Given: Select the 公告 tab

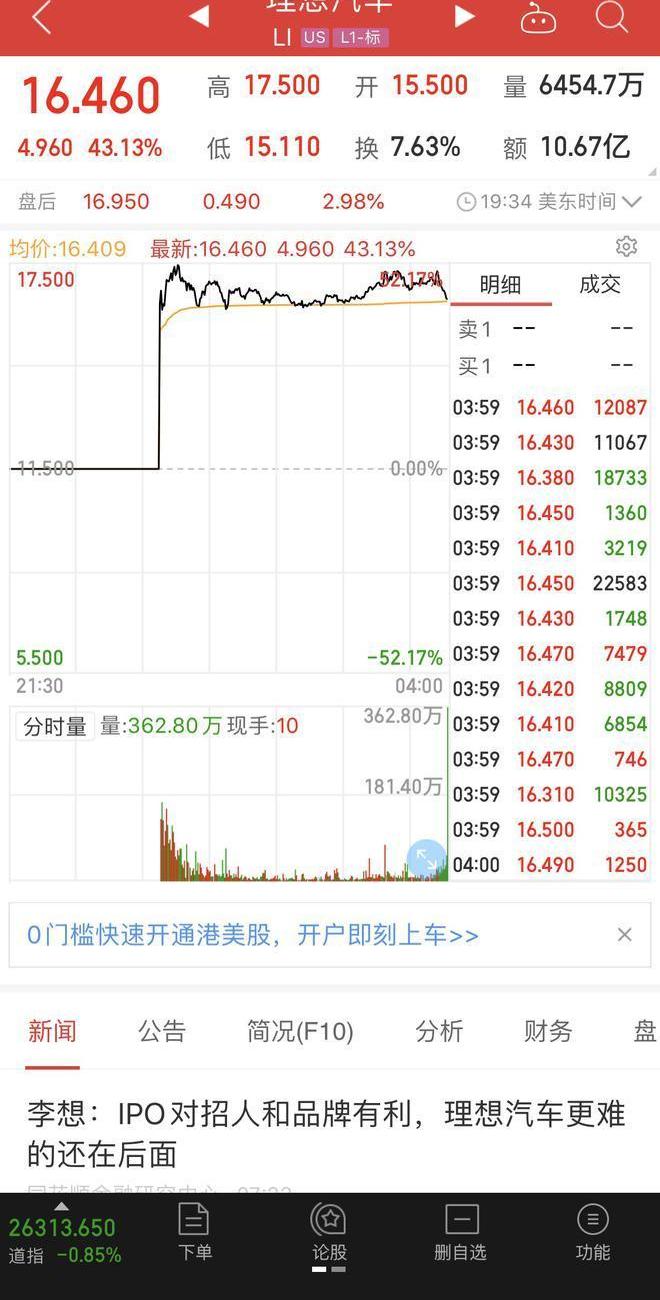Looking at the screenshot, I should (162, 1031).
